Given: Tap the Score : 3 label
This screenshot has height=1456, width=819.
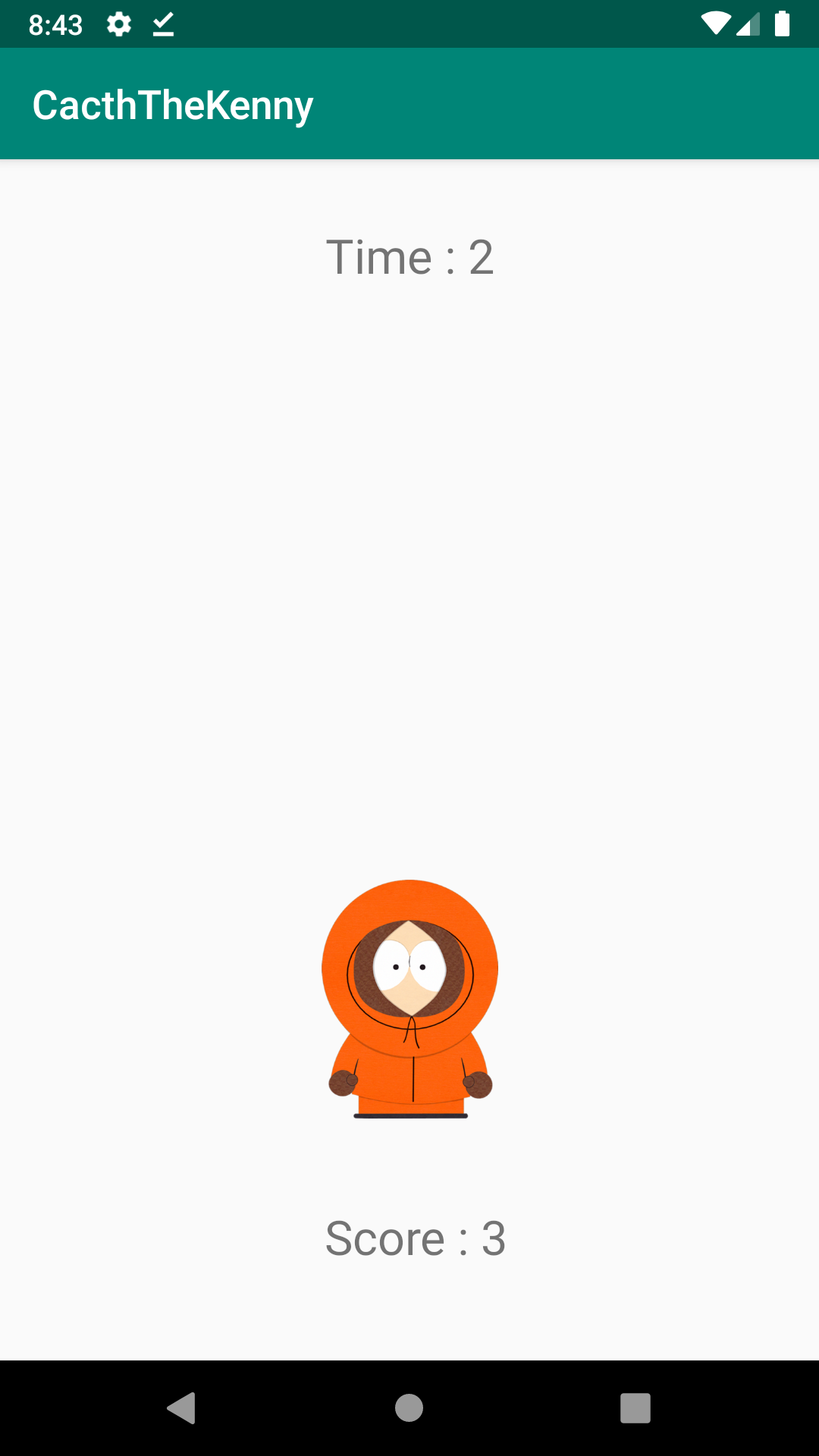Looking at the screenshot, I should coord(413,1238).
